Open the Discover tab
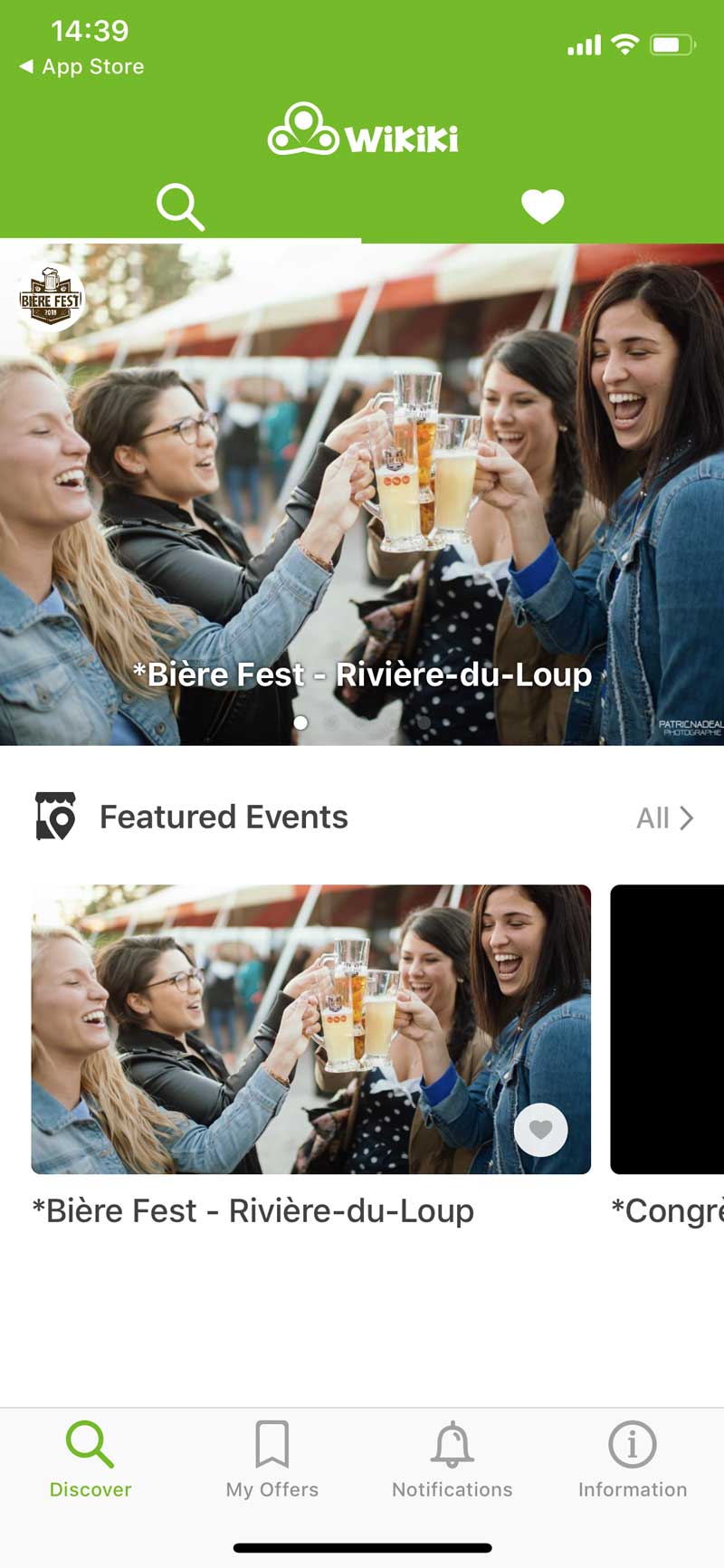Viewport: 724px width, 1568px height. (90, 1459)
